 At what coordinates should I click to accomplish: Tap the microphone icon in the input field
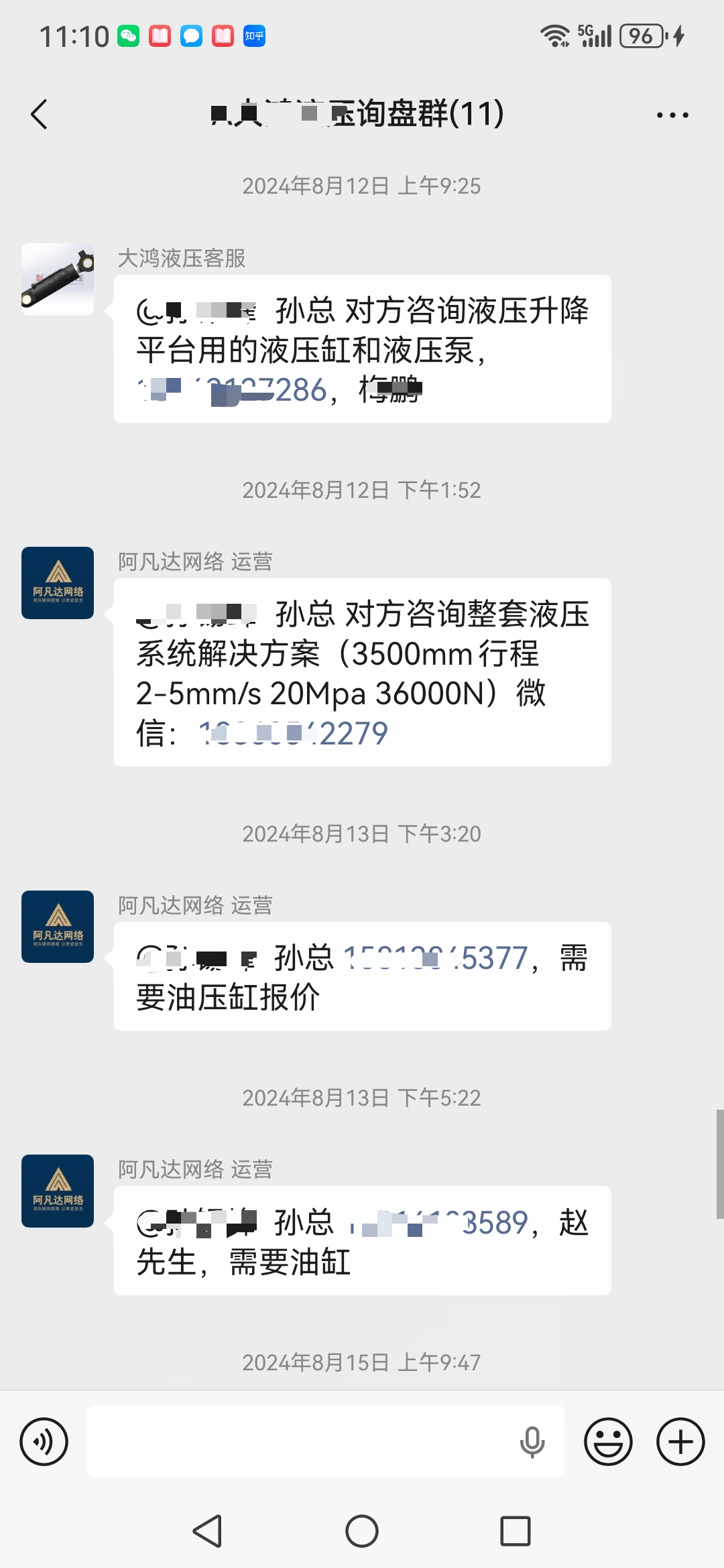(532, 1441)
